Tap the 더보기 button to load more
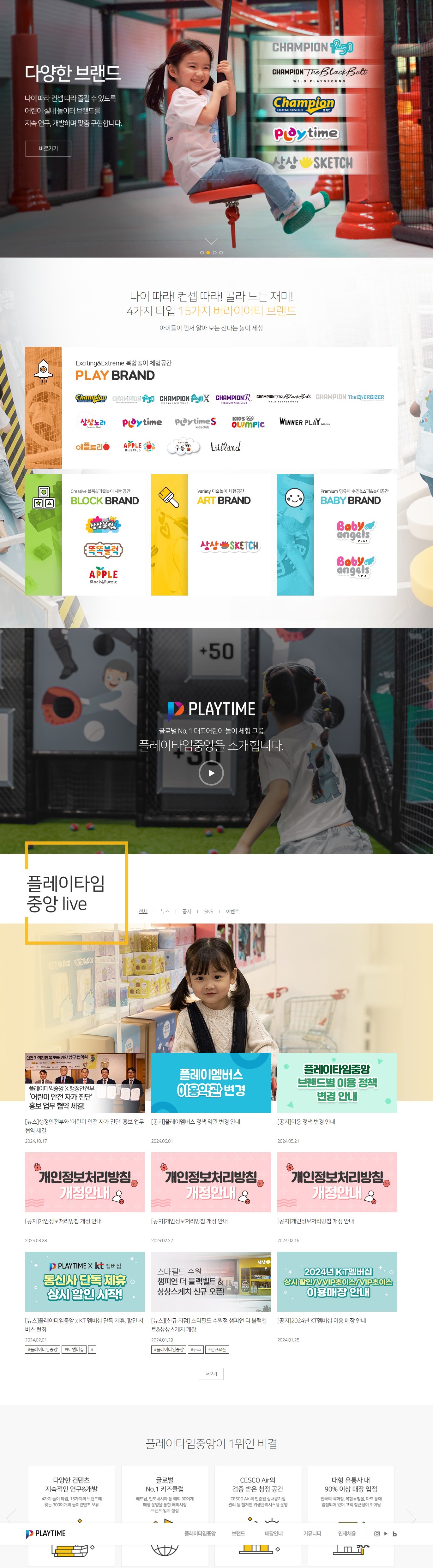 click(x=211, y=1373)
